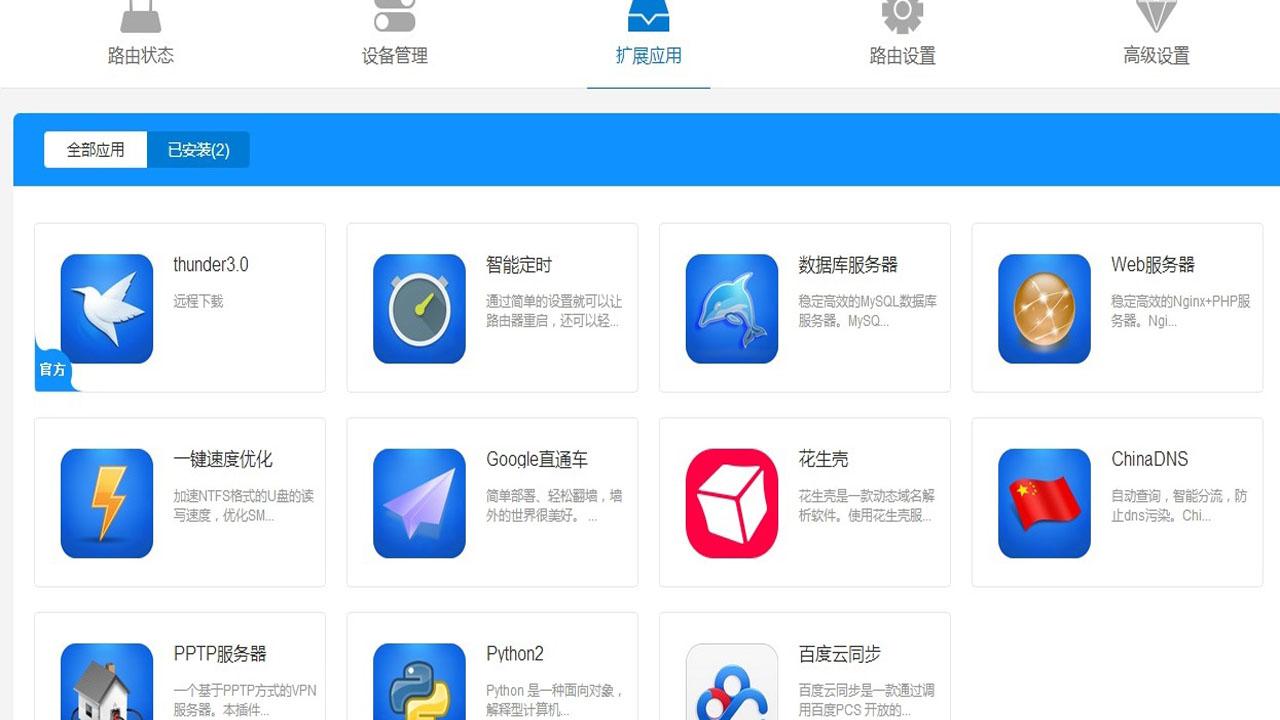Switch to 已安装(2) apps
The height and width of the screenshot is (720, 1280).
(x=198, y=150)
